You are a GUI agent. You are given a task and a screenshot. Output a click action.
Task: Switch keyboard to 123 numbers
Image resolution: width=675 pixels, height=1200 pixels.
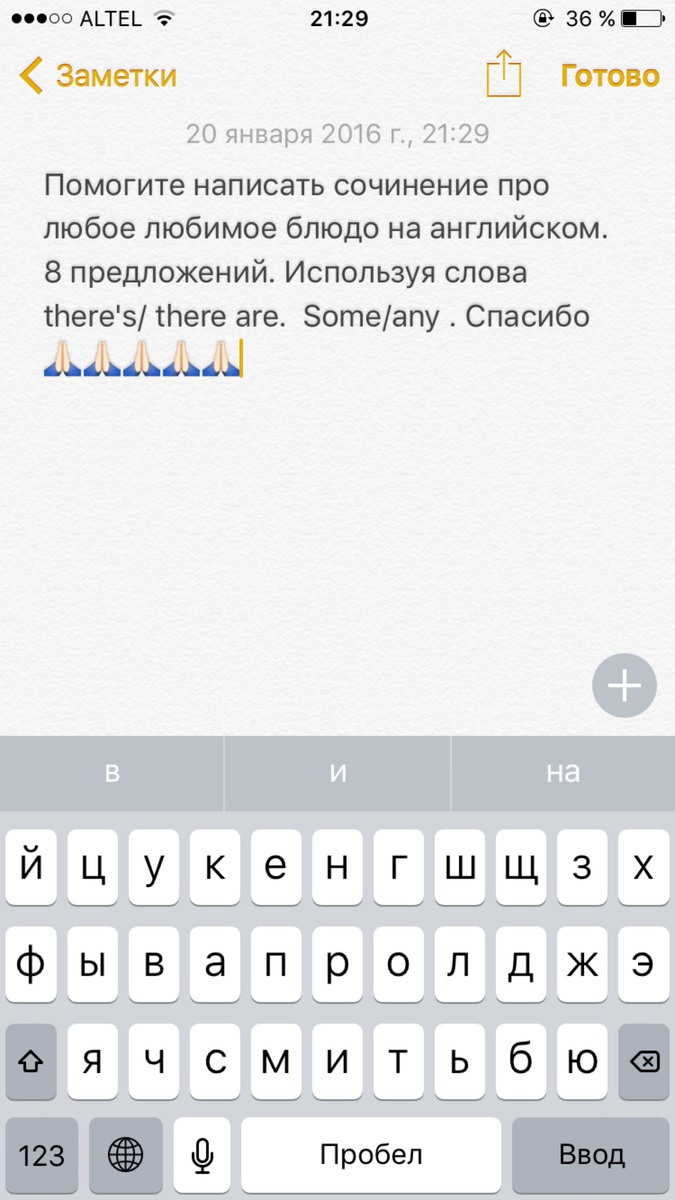click(x=41, y=1155)
